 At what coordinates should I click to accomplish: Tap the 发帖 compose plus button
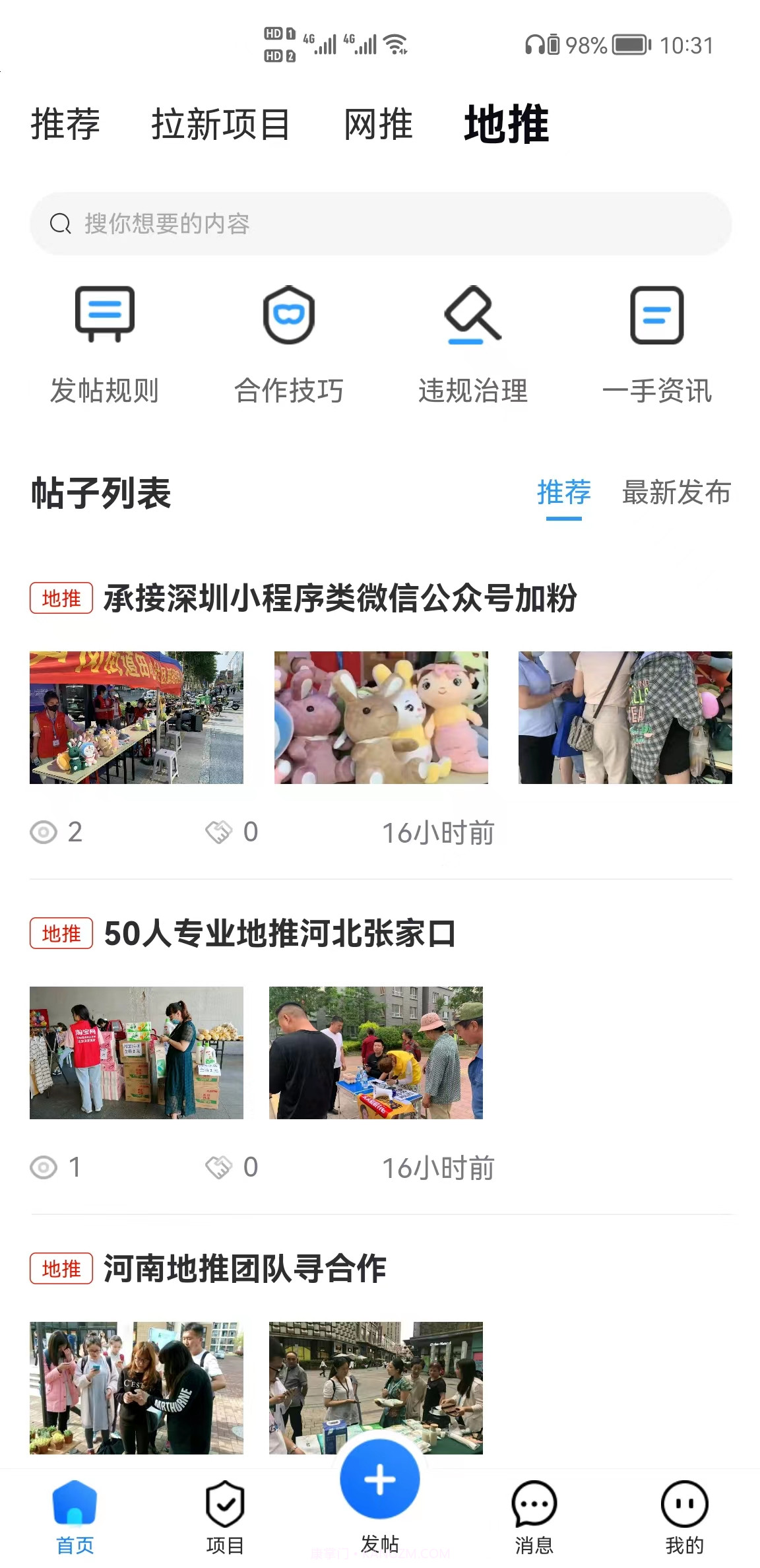379,1480
